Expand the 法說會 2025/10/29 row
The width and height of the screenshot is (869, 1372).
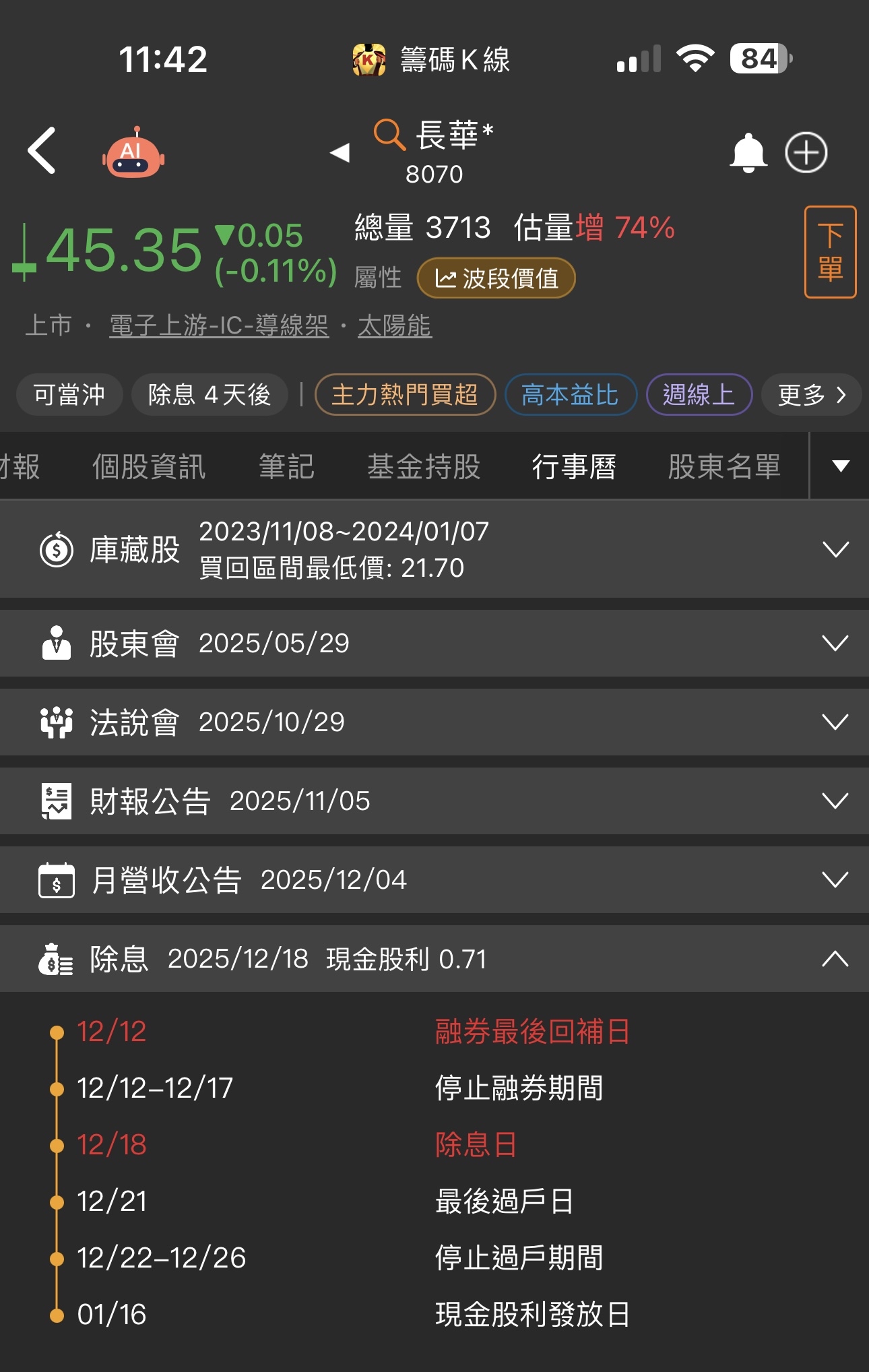(x=434, y=722)
